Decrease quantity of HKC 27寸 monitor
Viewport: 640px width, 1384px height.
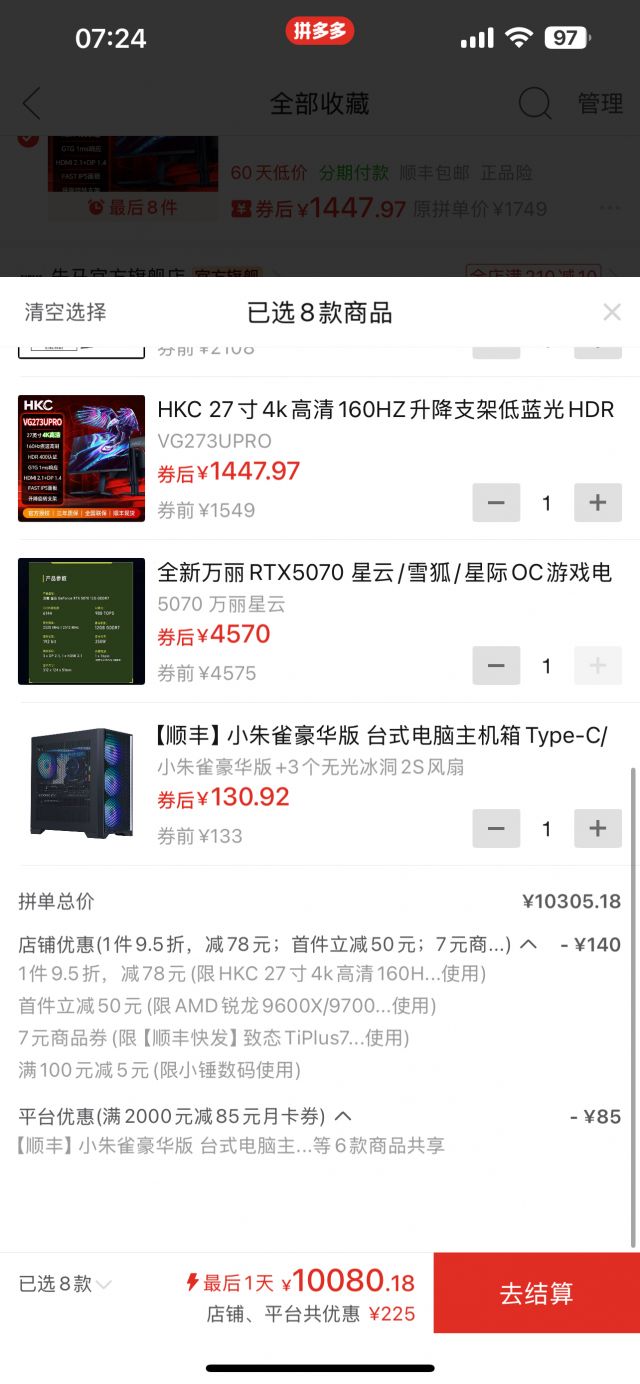point(496,503)
